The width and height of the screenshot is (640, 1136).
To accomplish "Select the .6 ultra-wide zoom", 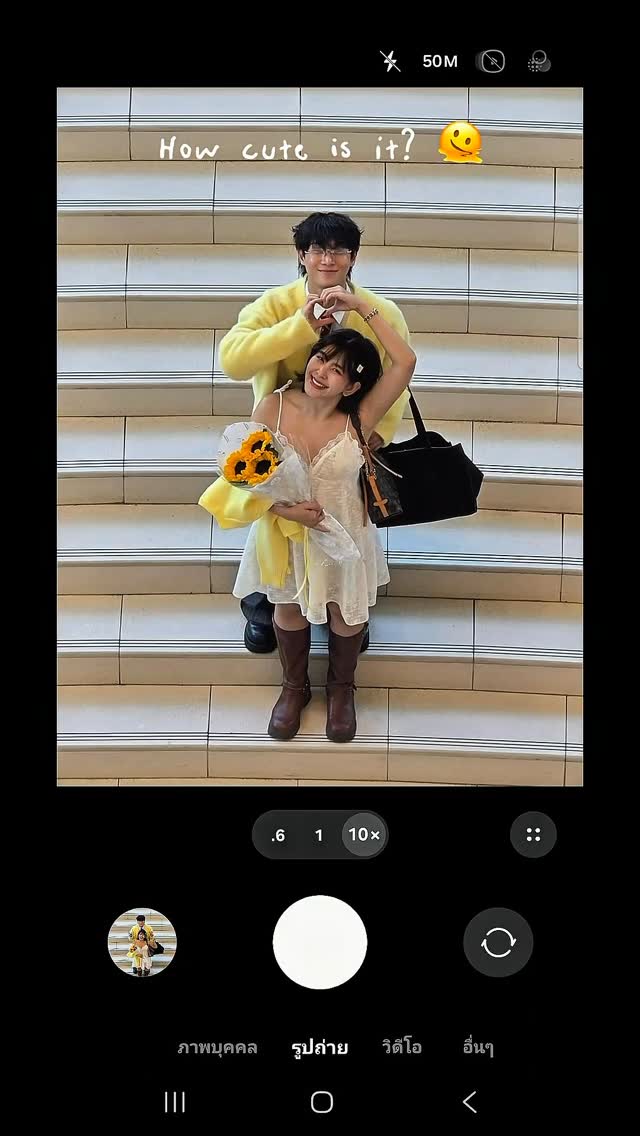I will (278, 835).
